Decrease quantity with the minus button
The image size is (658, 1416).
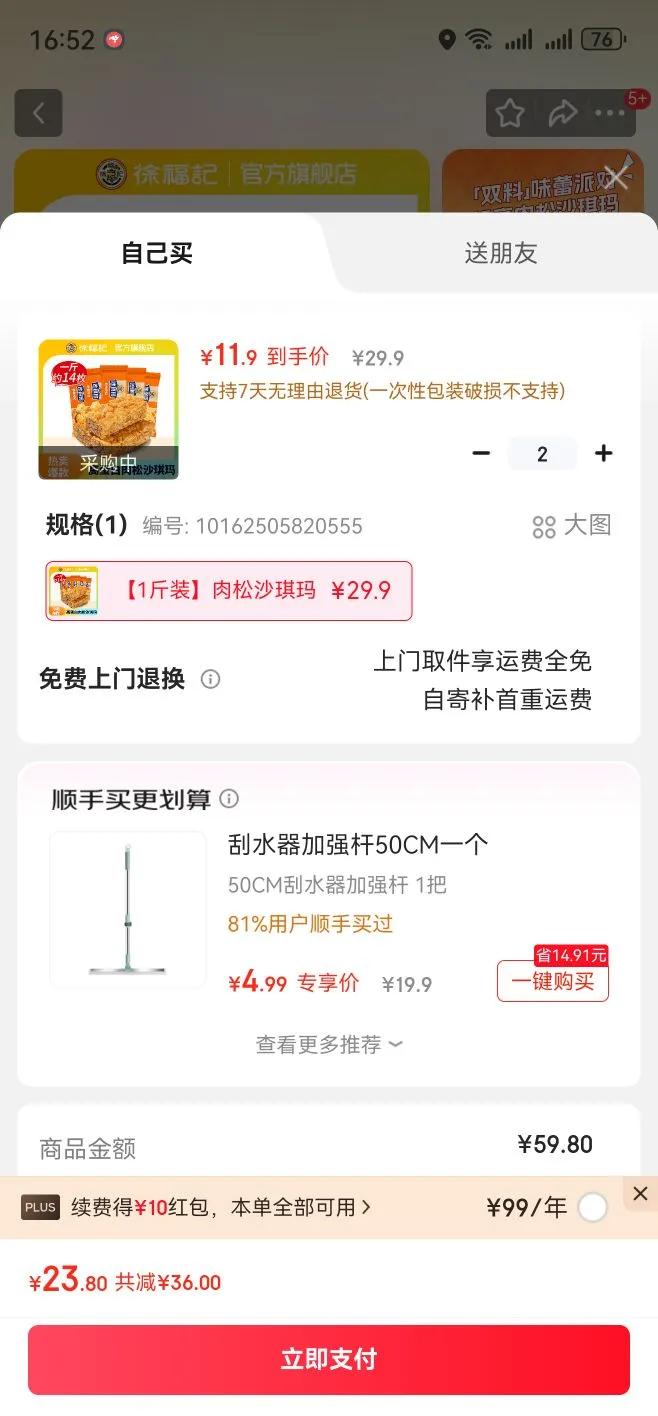coord(481,454)
